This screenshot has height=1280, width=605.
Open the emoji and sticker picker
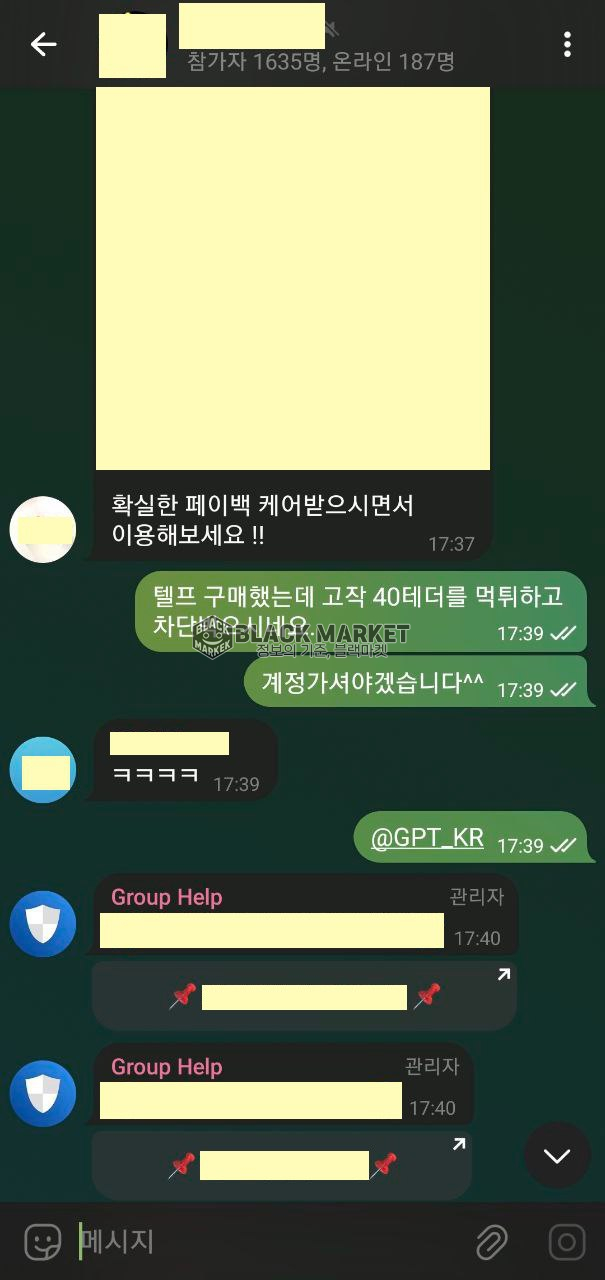click(42, 1242)
